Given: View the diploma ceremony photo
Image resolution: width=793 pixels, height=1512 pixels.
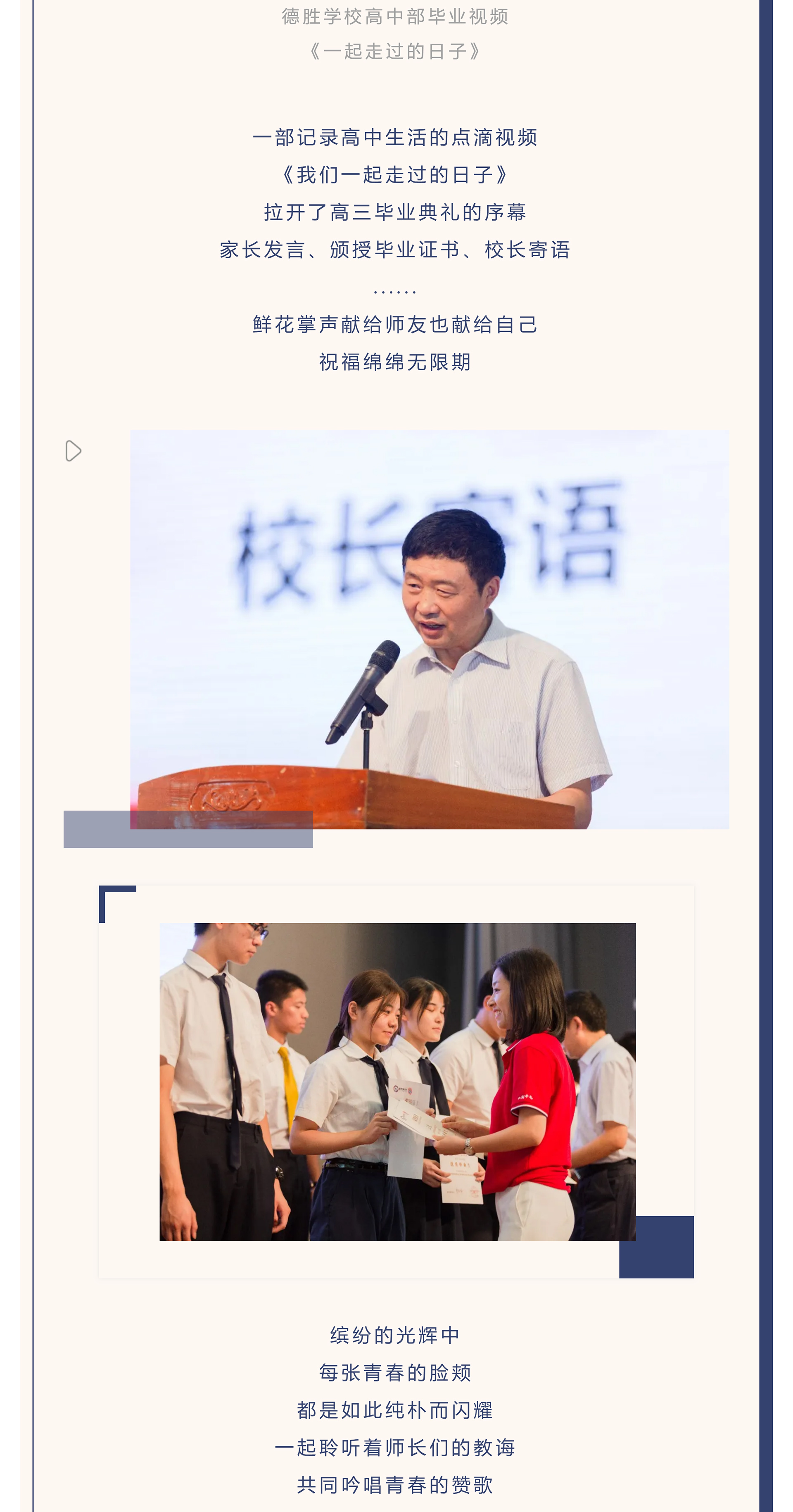Looking at the screenshot, I should [x=397, y=1081].
